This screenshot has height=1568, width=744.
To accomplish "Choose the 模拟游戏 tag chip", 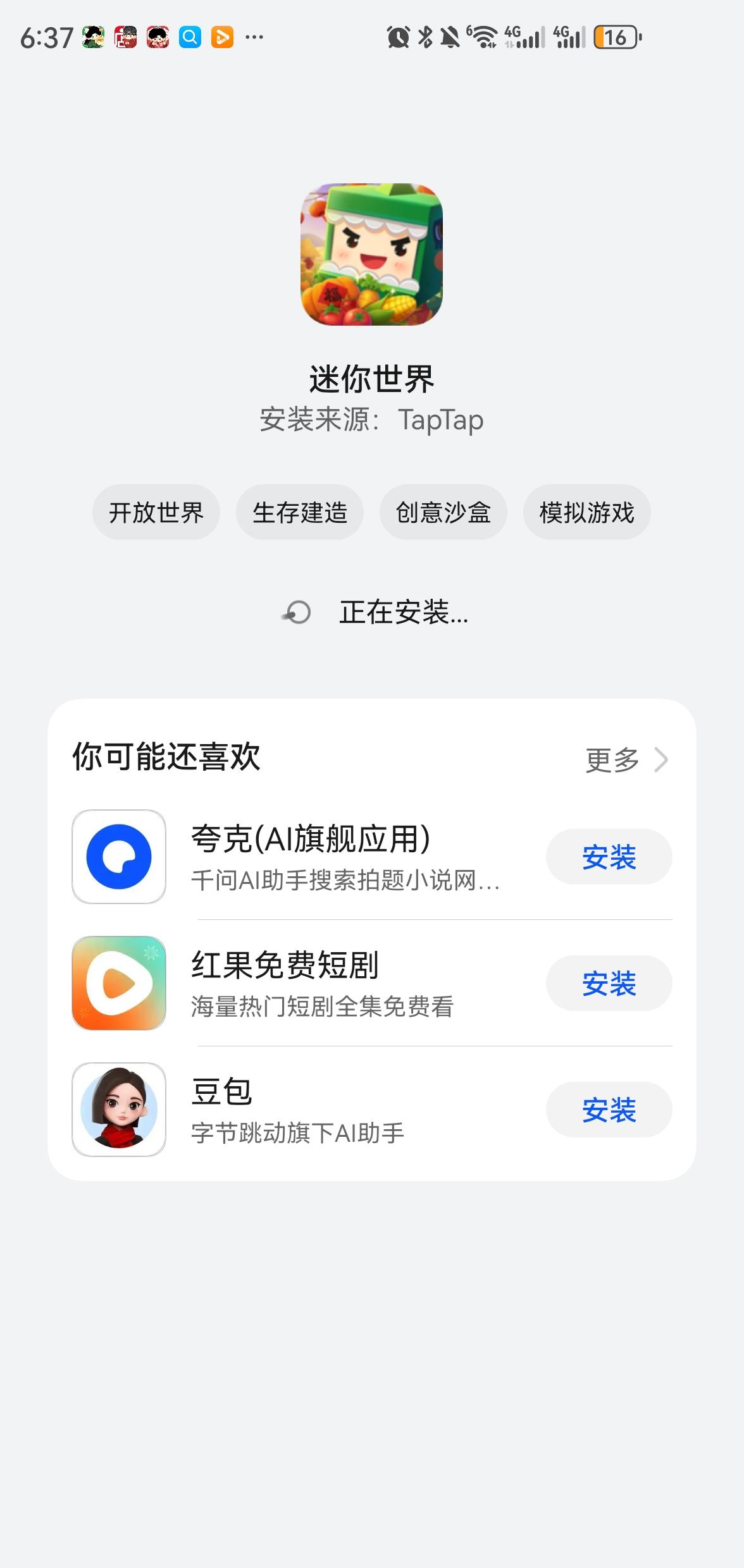I will (586, 512).
